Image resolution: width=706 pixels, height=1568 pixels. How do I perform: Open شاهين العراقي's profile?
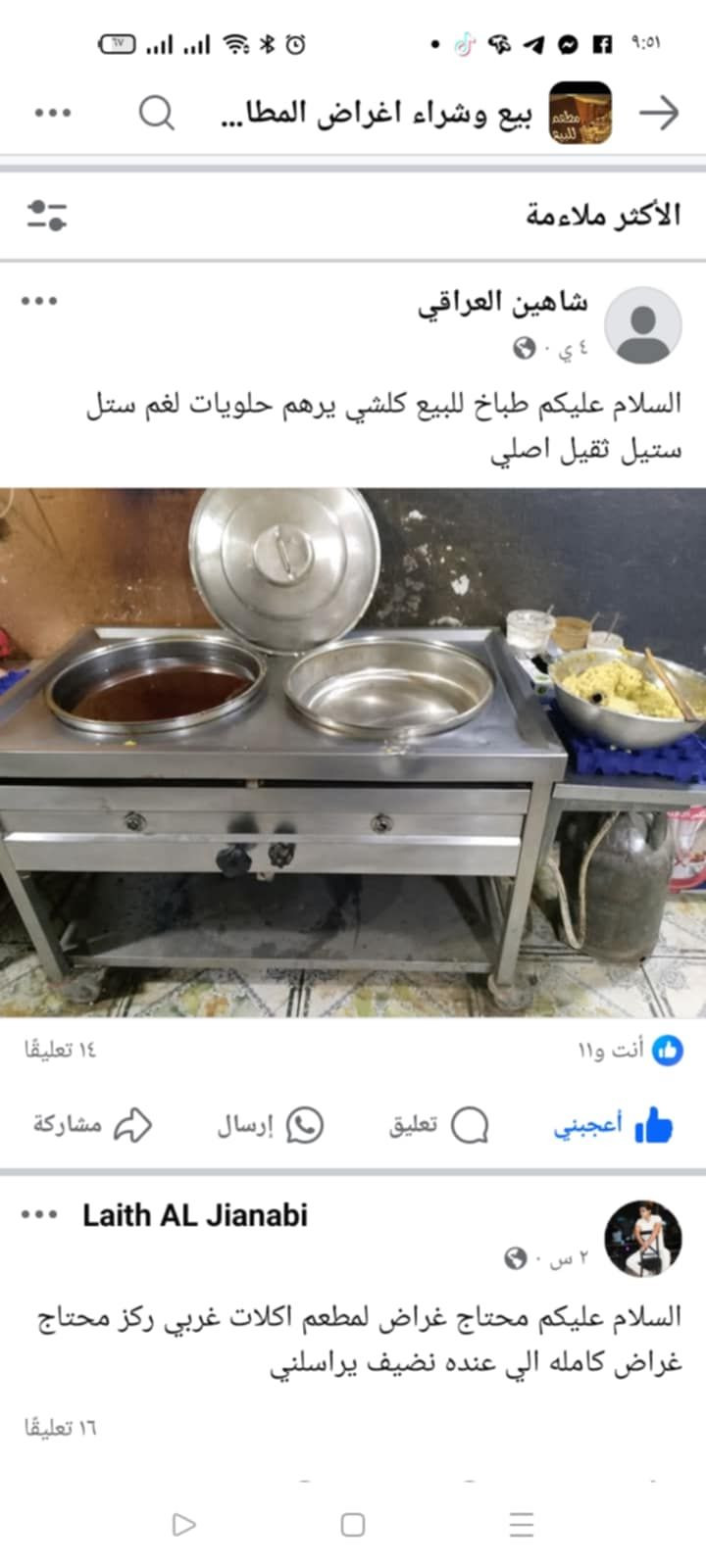pyautogui.click(x=502, y=303)
